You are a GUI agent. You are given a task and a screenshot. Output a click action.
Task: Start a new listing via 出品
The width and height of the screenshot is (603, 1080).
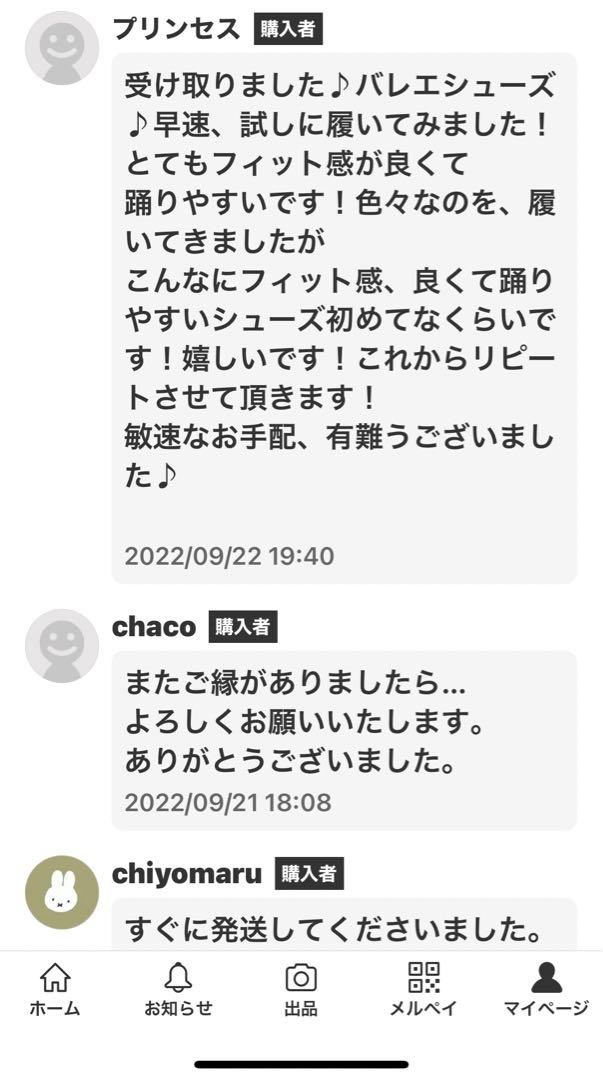pyautogui.click(x=301, y=989)
